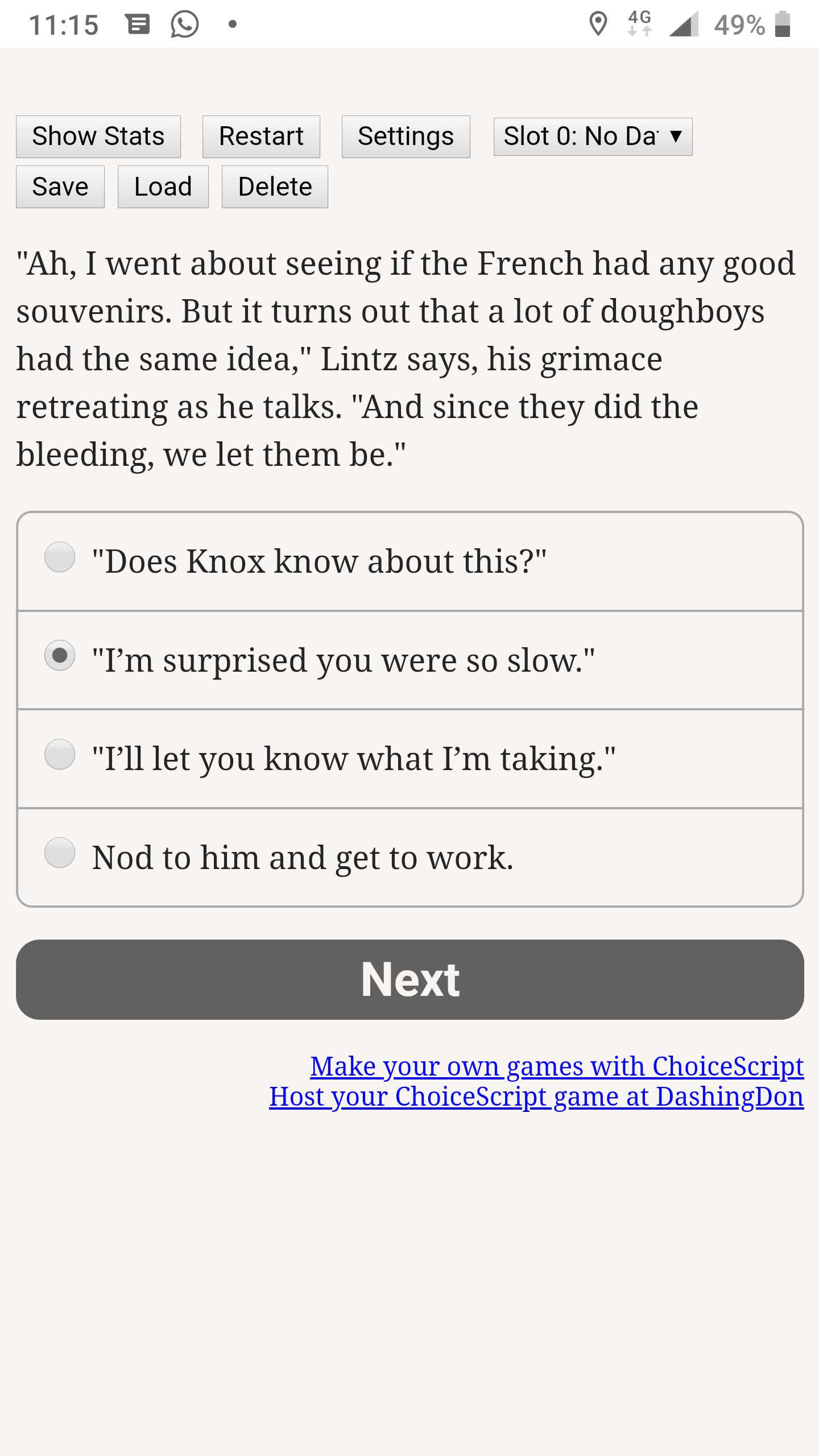Select "Does Knox know about this?"
819x1456 pixels.
[x=409, y=562]
